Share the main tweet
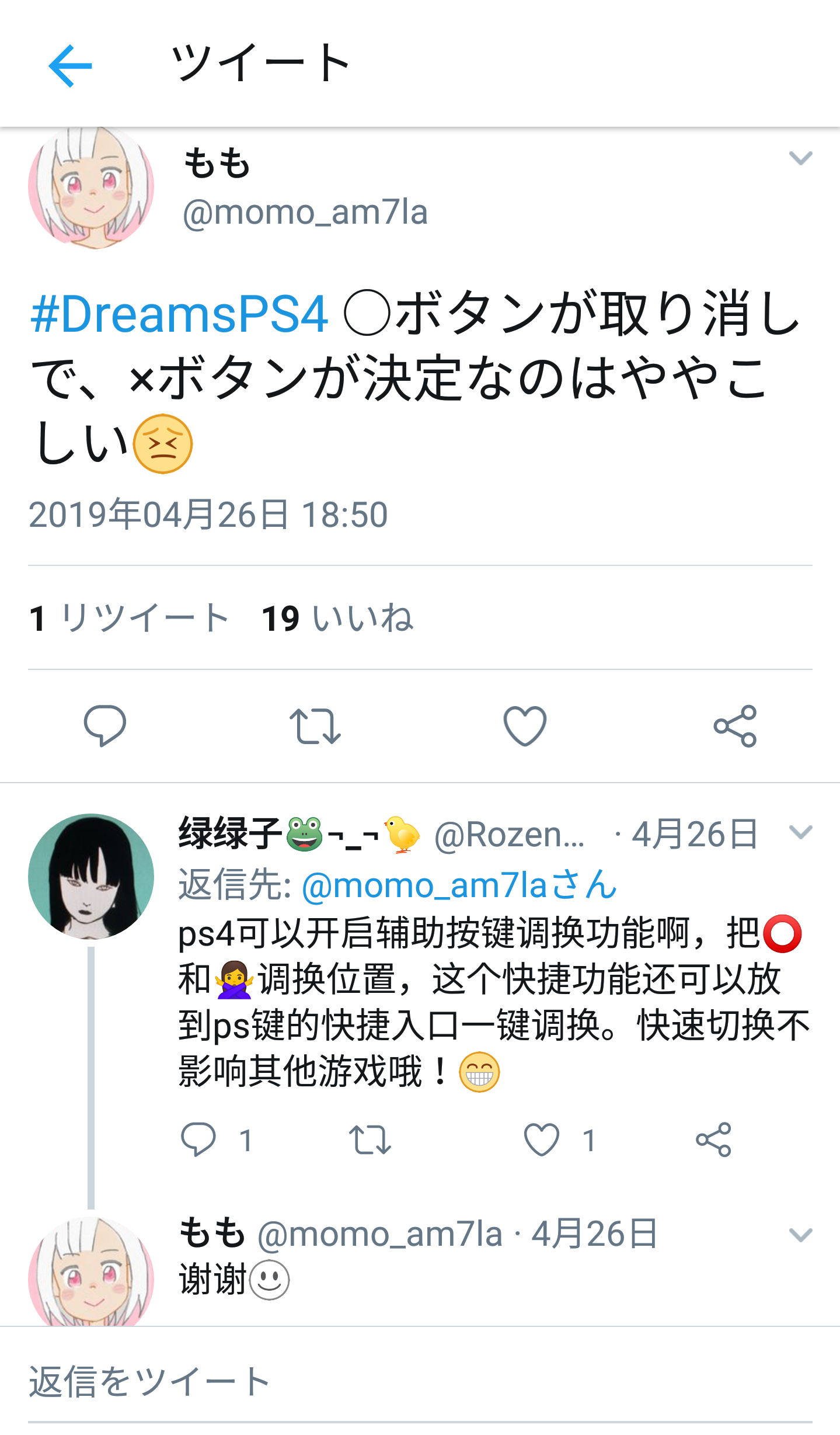This screenshot has width=840, height=1435. pos(735,726)
